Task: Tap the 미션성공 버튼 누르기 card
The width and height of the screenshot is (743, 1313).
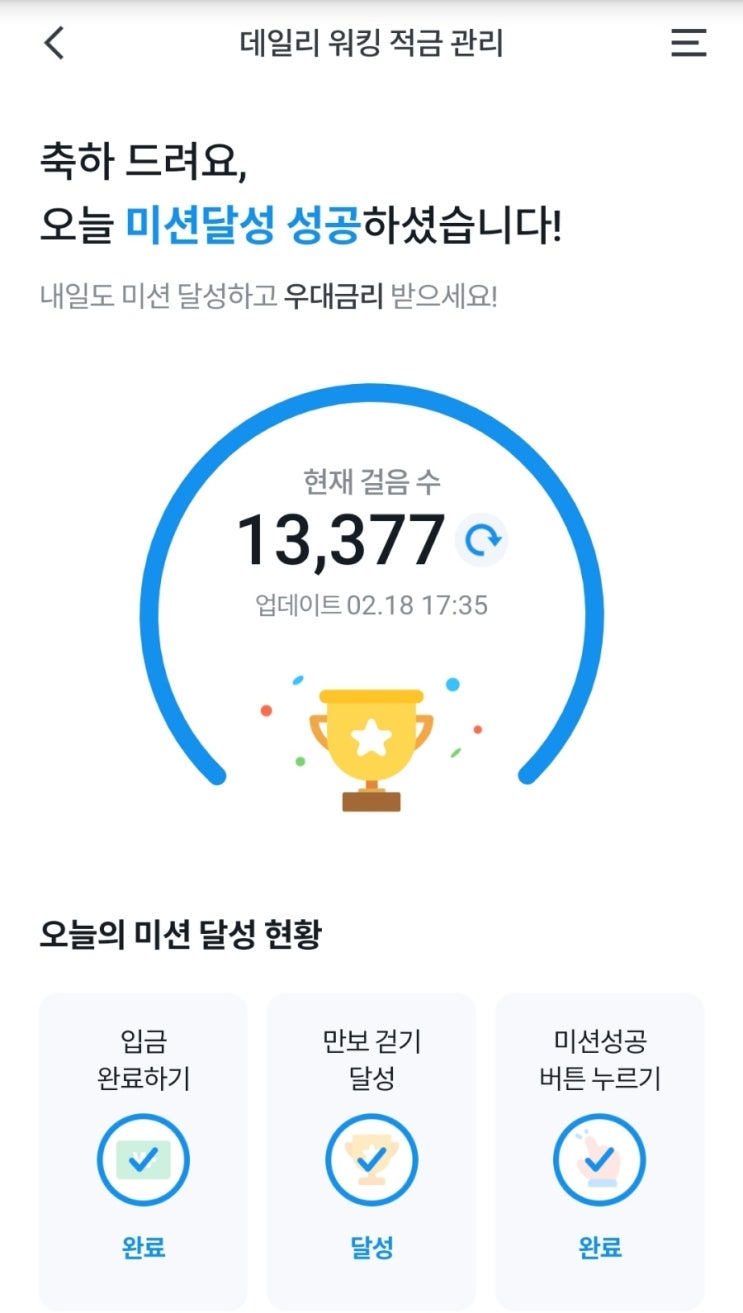Action: pos(600,1150)
